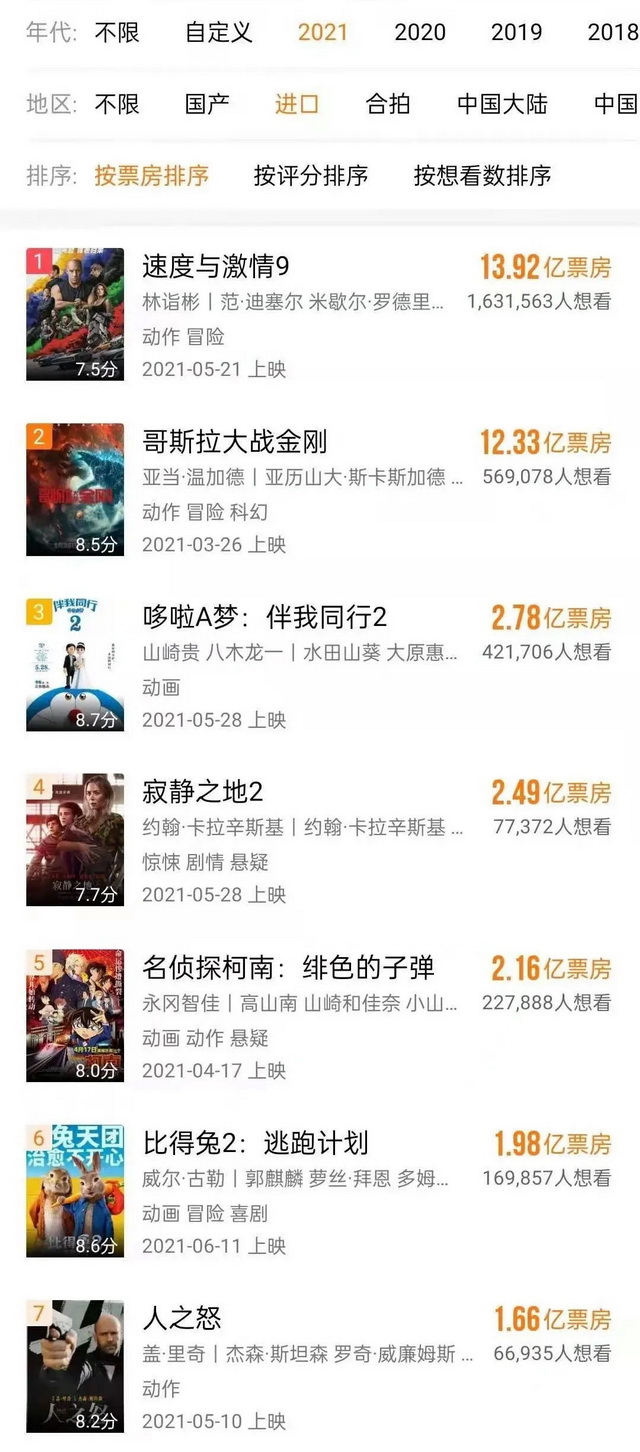Open 哆啦A梦：伴我同行2 details
The image size is (640, 1452).
[320, 666]
